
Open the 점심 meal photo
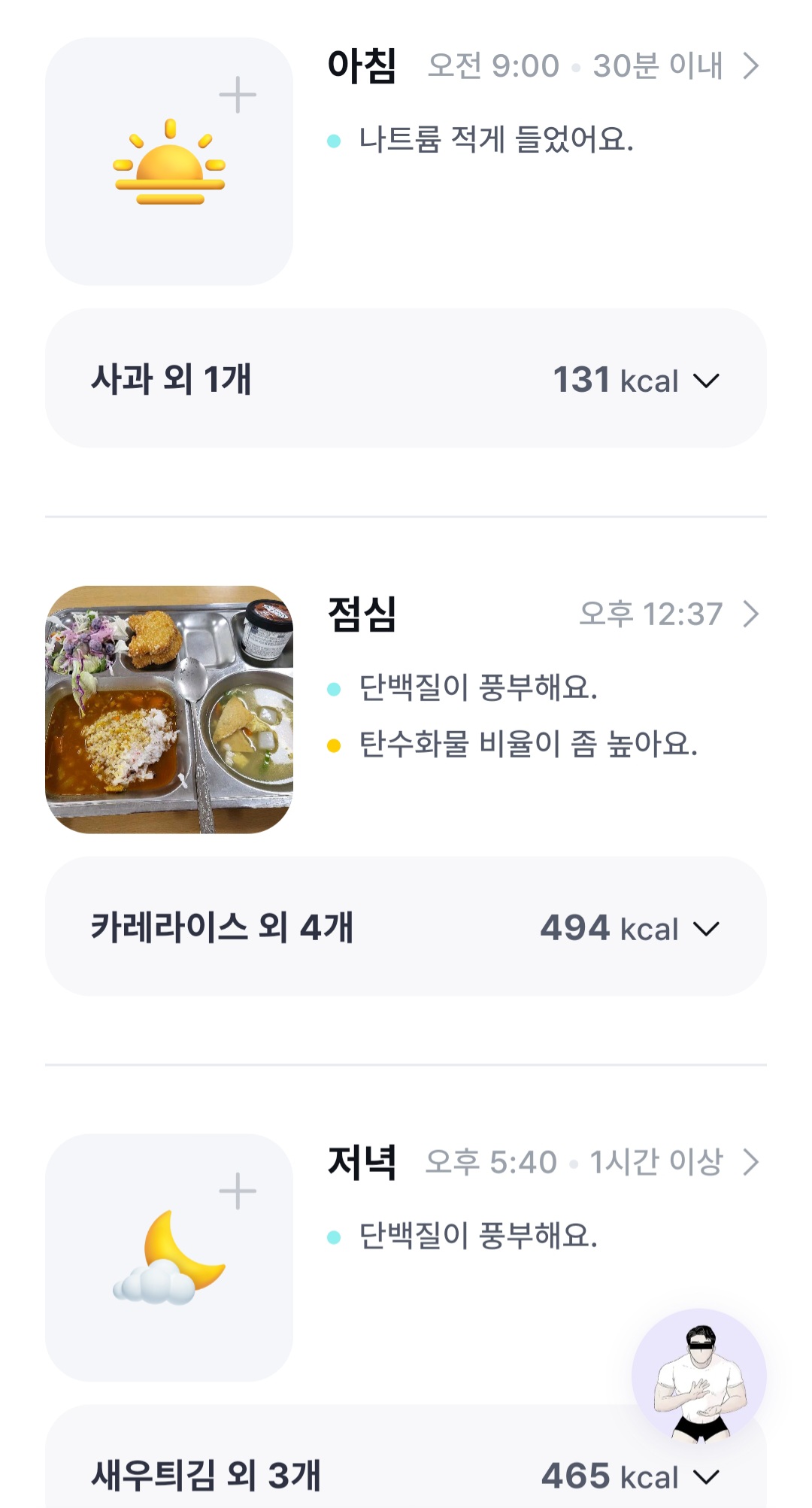pyautogui.click(x=169, y=709)
